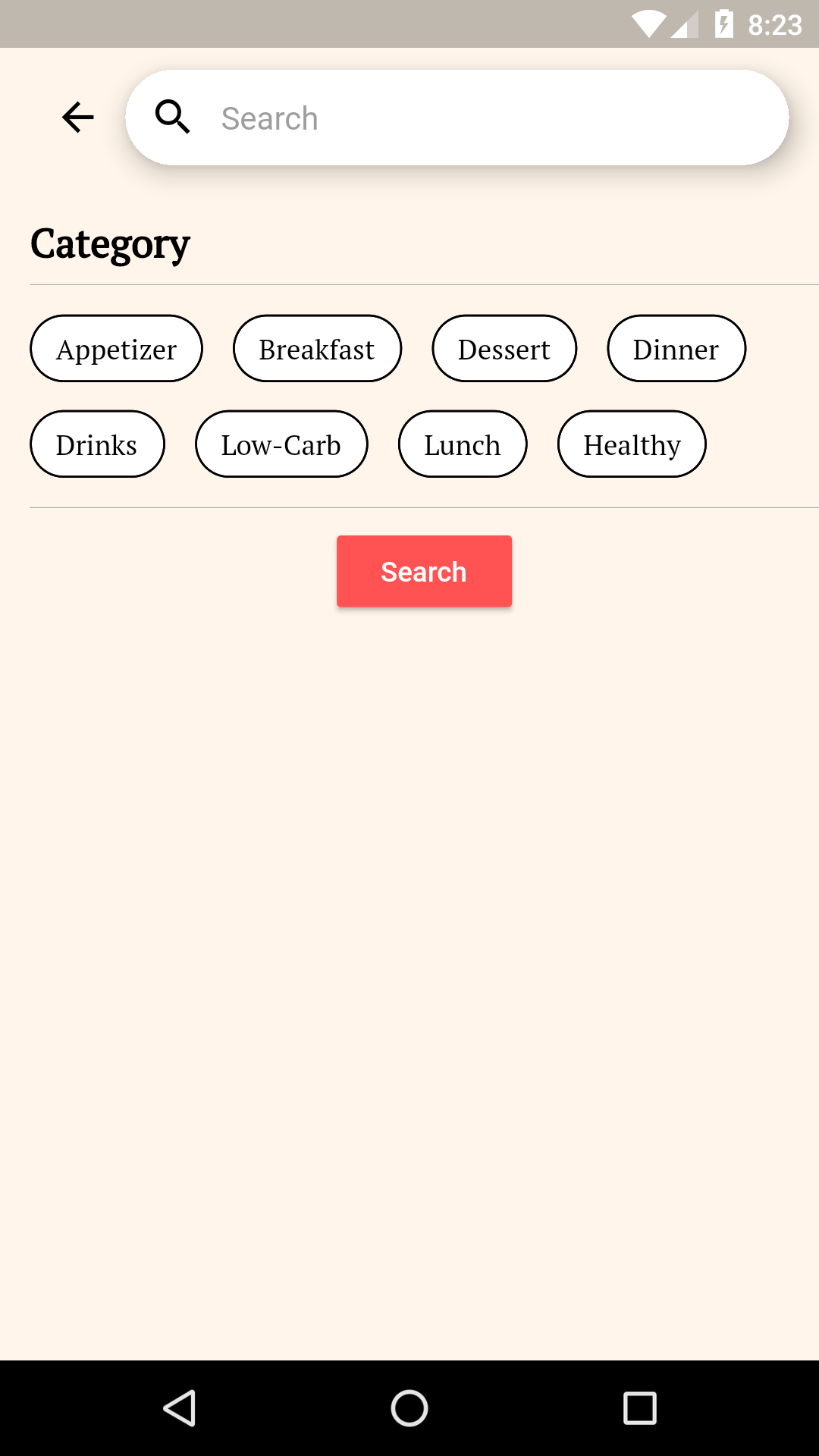
Task: Tap the search text field
Action: [x=457, y=118]
